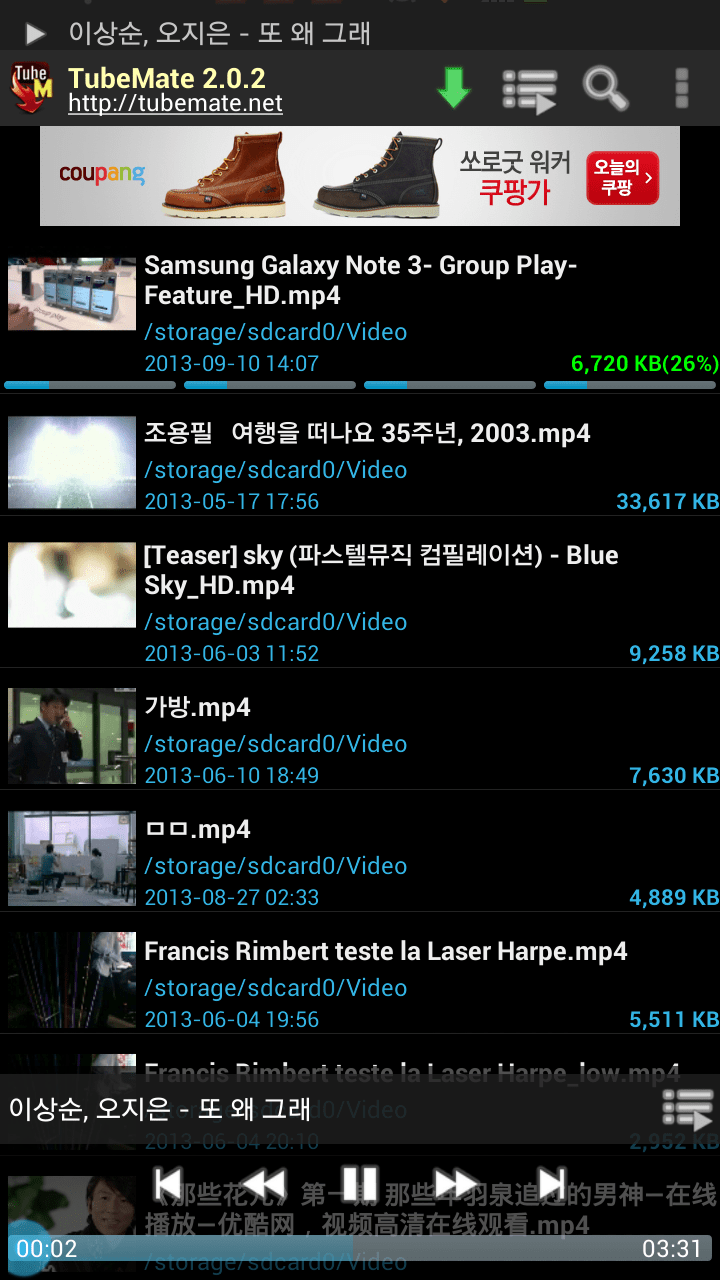Pause the currently playing track

[360, 1183]
